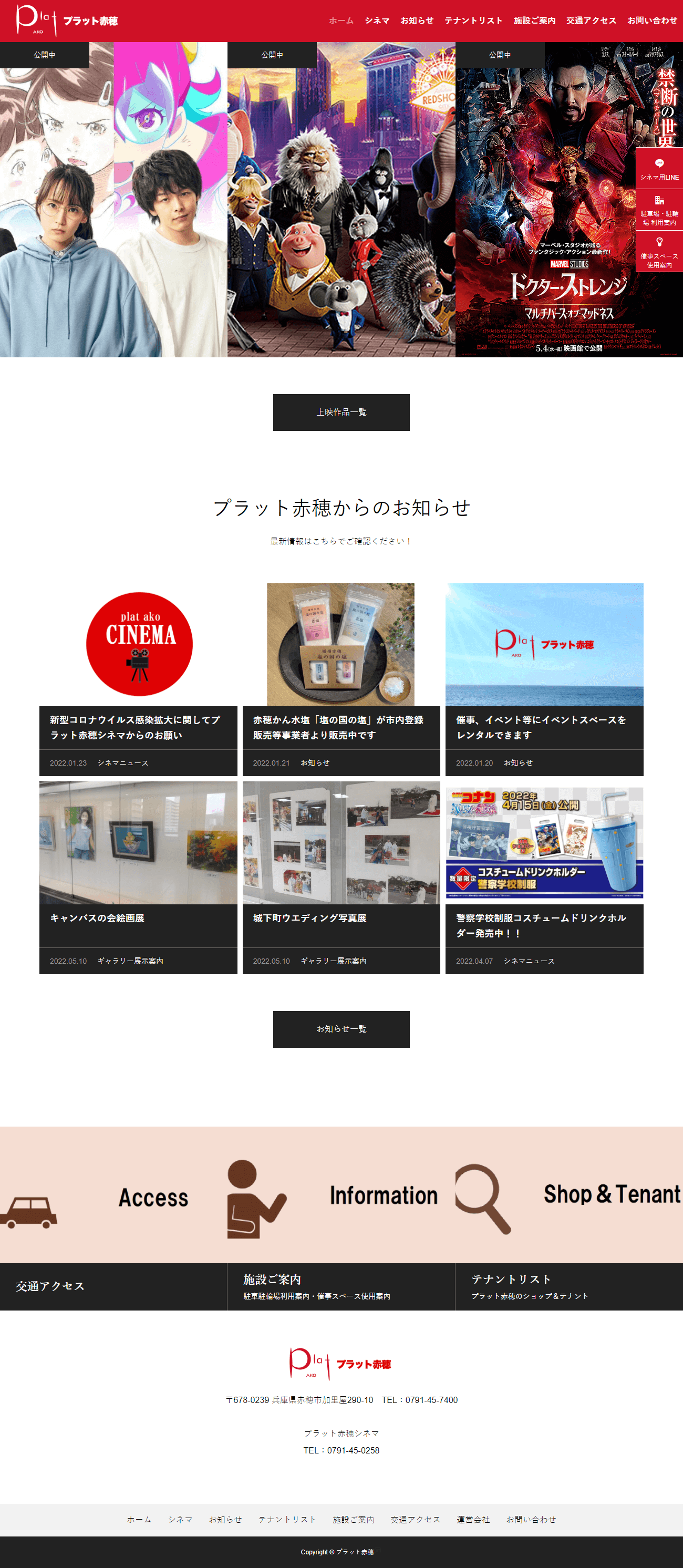Go to テナントリスト in top navigation

click(473, 20)
